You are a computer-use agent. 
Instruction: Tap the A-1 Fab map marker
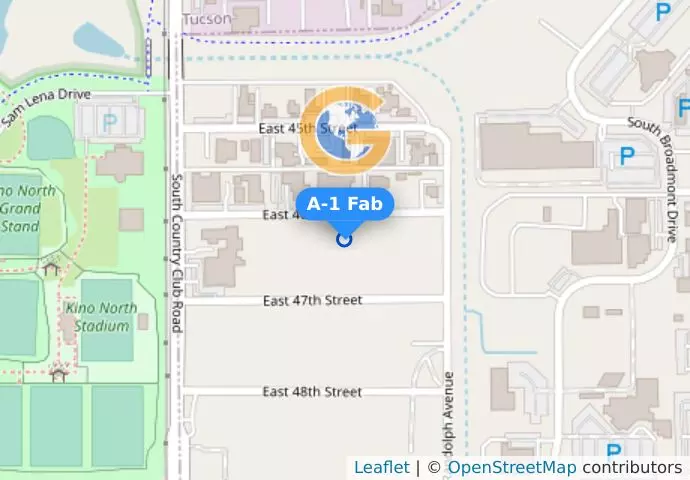(x=345, y=239)
